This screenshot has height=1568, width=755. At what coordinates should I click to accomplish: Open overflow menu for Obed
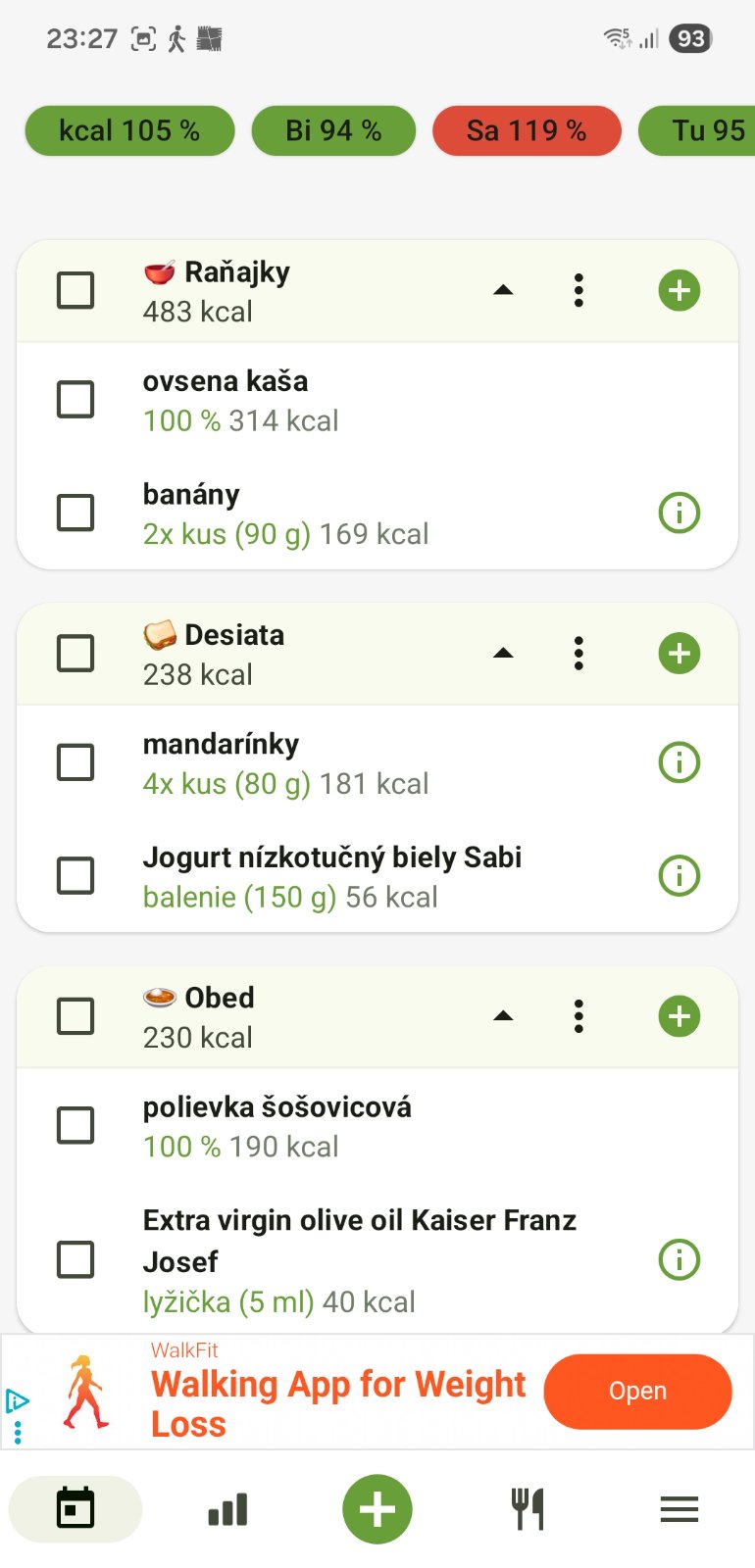point(579,1016)
